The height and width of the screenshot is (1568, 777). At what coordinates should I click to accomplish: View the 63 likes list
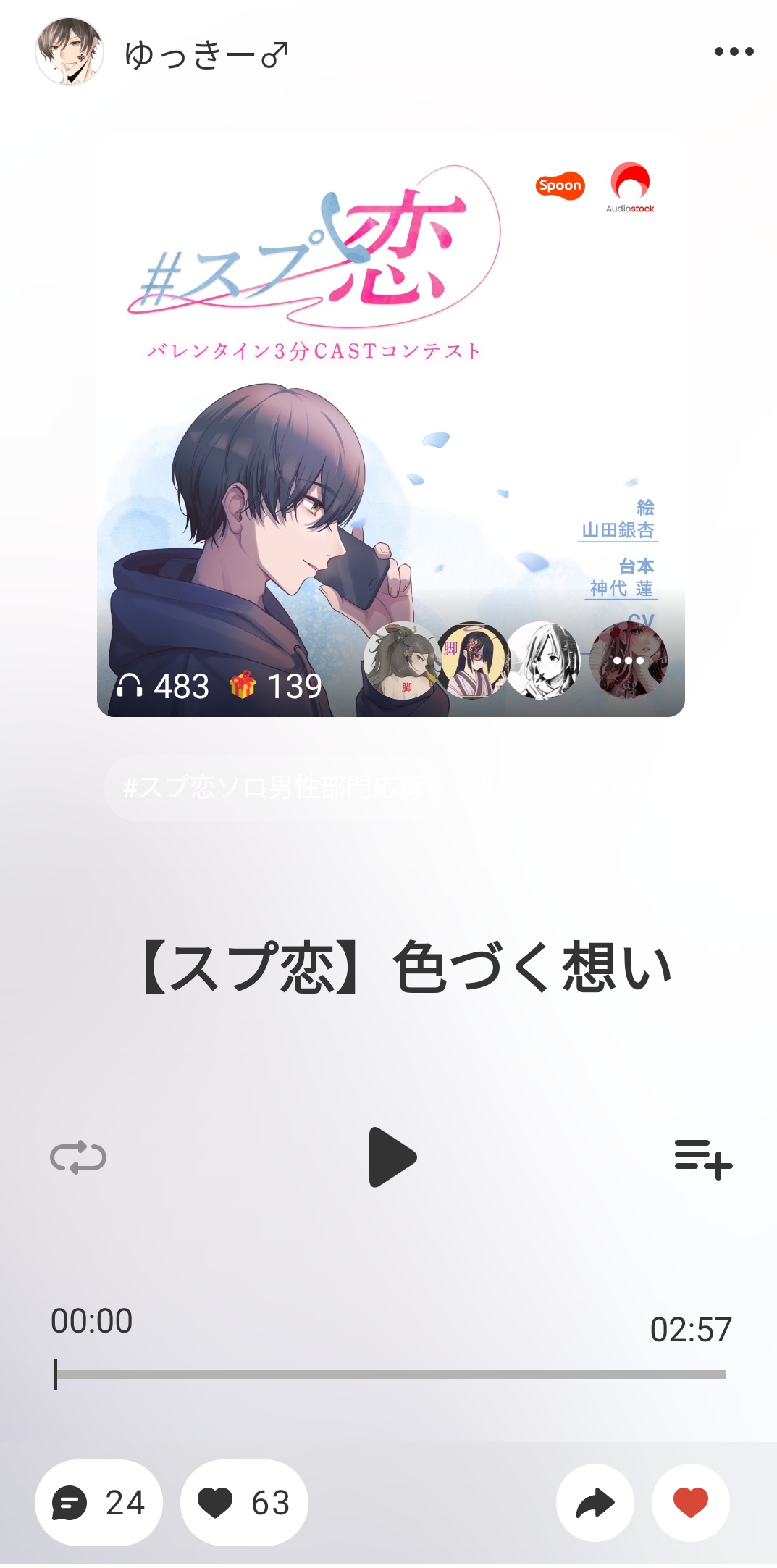point(244,1503)
